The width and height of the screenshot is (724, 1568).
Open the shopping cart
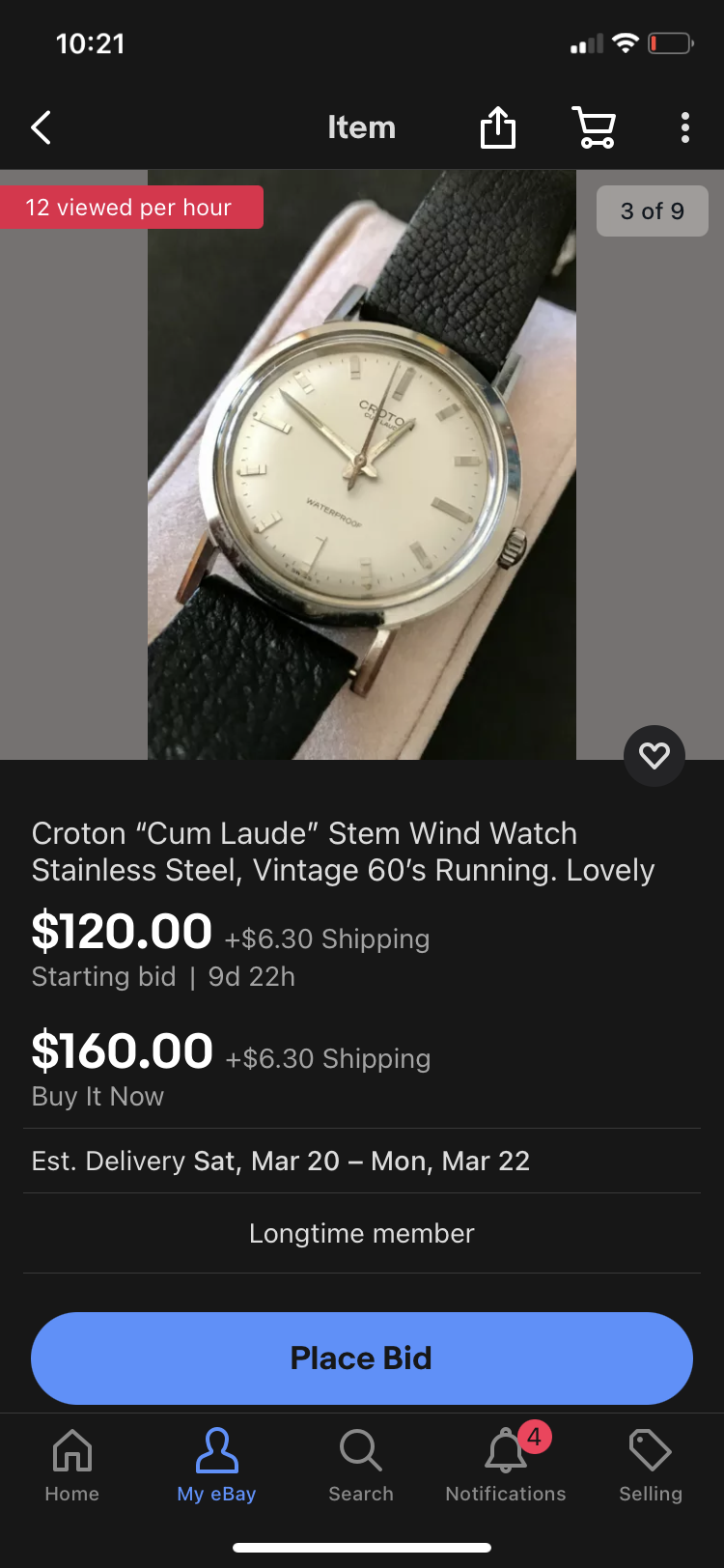click(x=595, y=127)
